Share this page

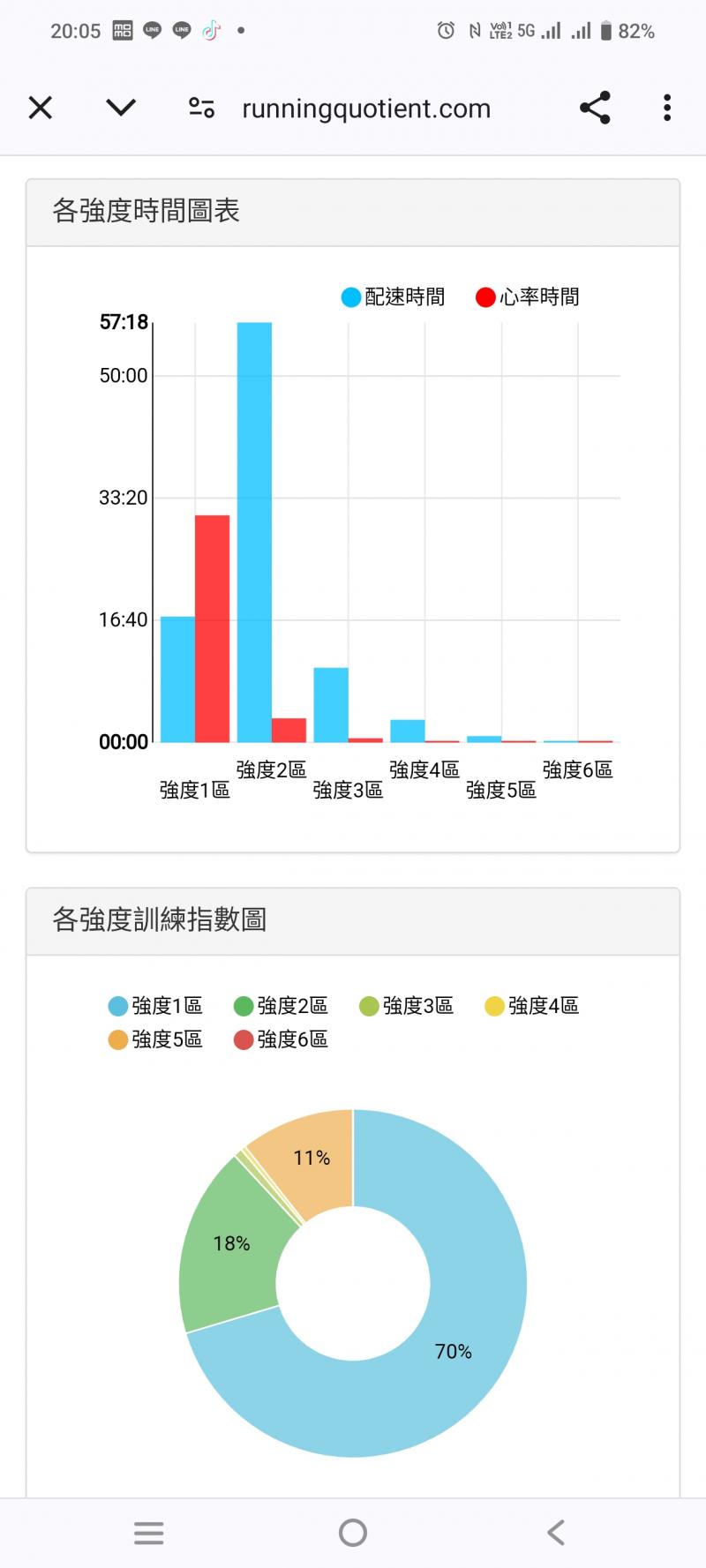595,108
